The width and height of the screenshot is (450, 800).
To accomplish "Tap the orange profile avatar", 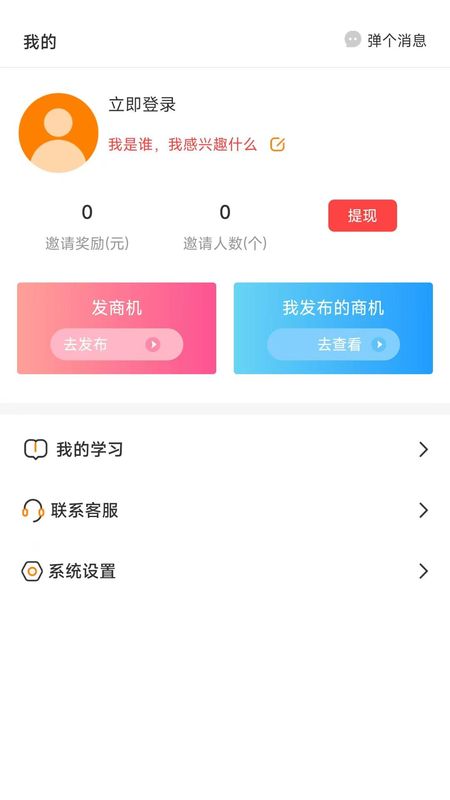I will click(58, 133).
